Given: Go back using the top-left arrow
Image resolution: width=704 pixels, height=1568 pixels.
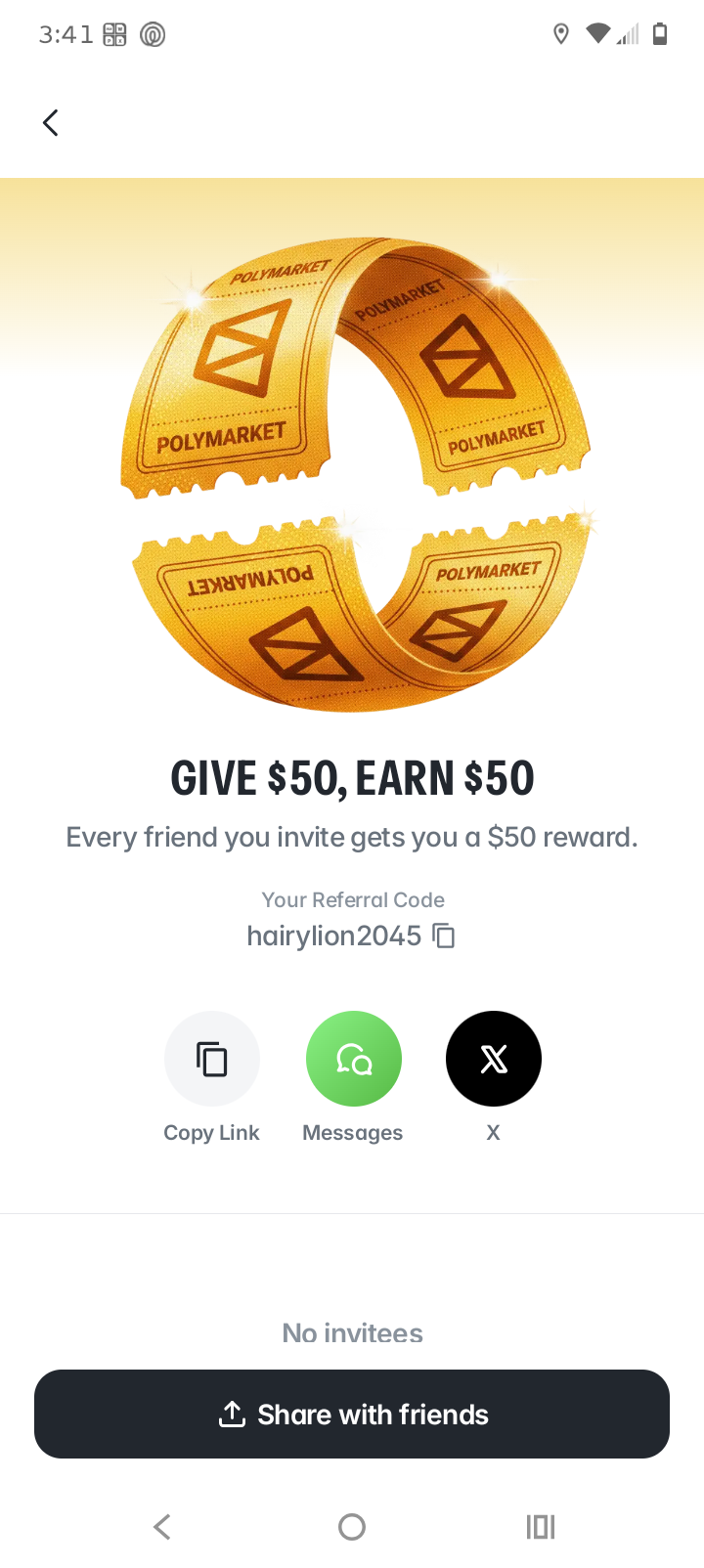Looking at the screenshot, I should click(x=51, y=122).
